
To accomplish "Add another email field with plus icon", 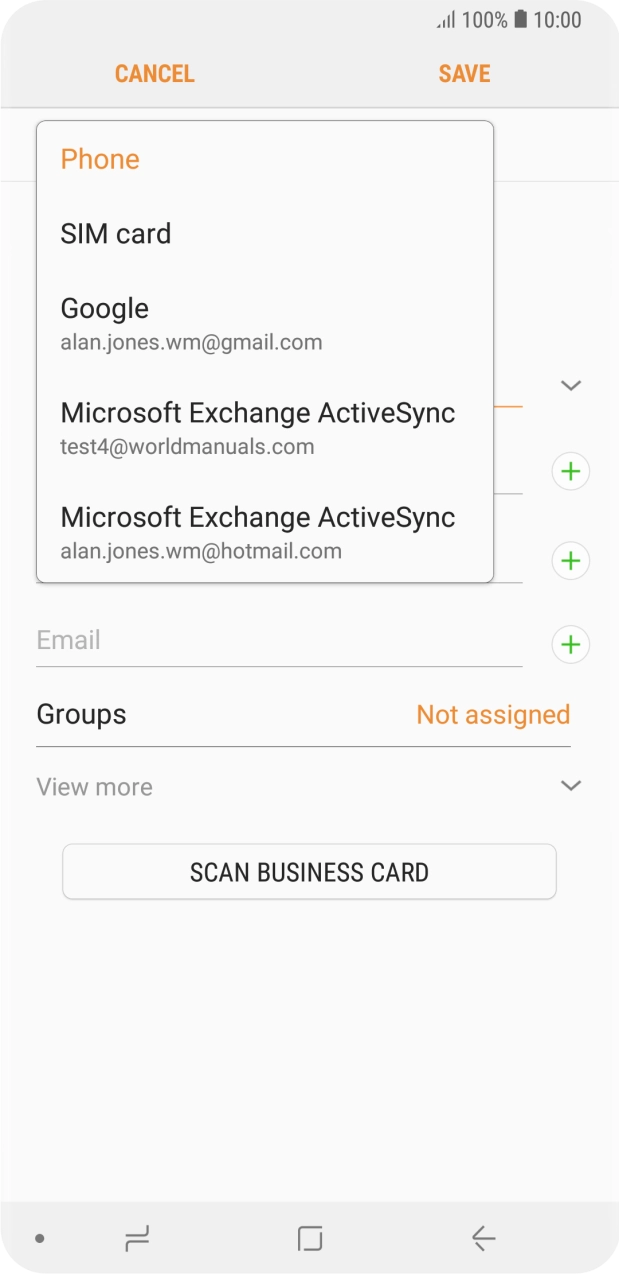I will 571,645.
